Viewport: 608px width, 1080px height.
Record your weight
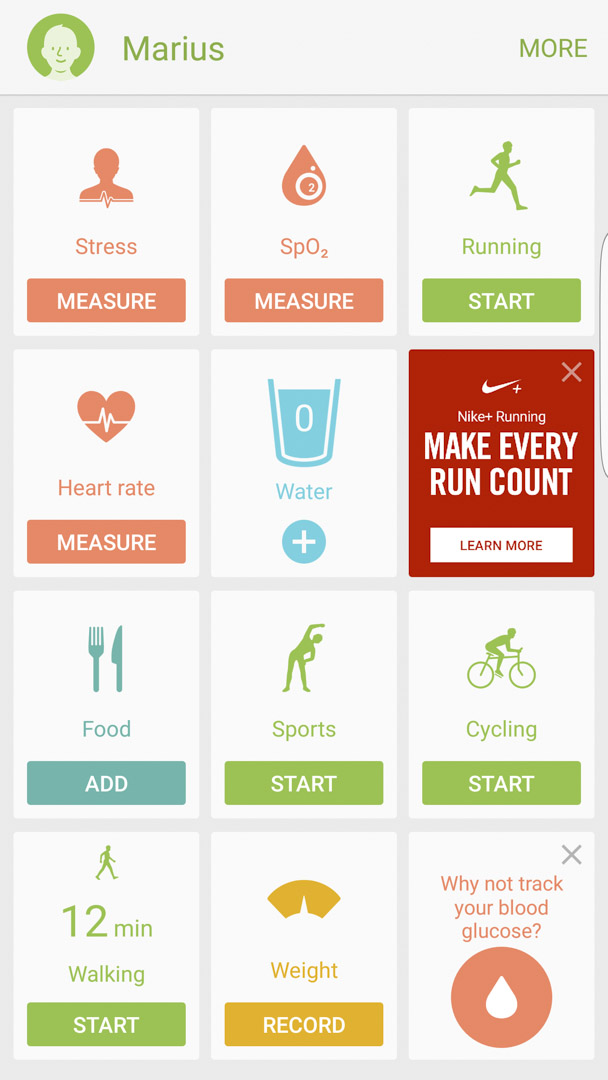[304, 1024]
